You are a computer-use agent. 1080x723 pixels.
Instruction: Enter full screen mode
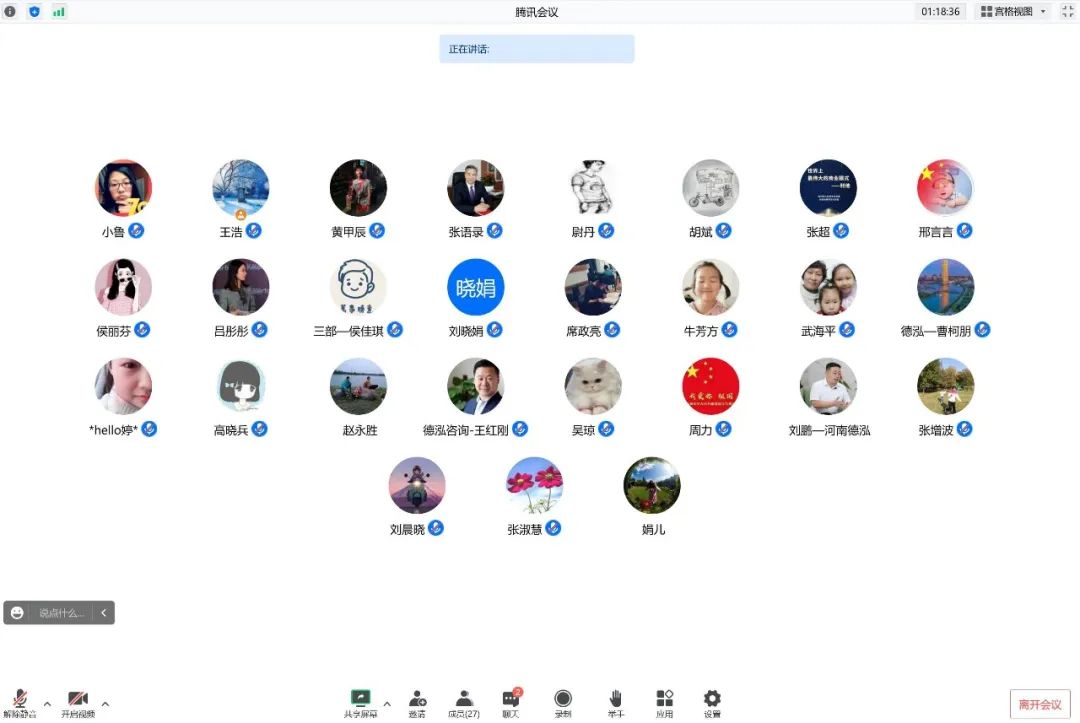[x=1066, y=12]
